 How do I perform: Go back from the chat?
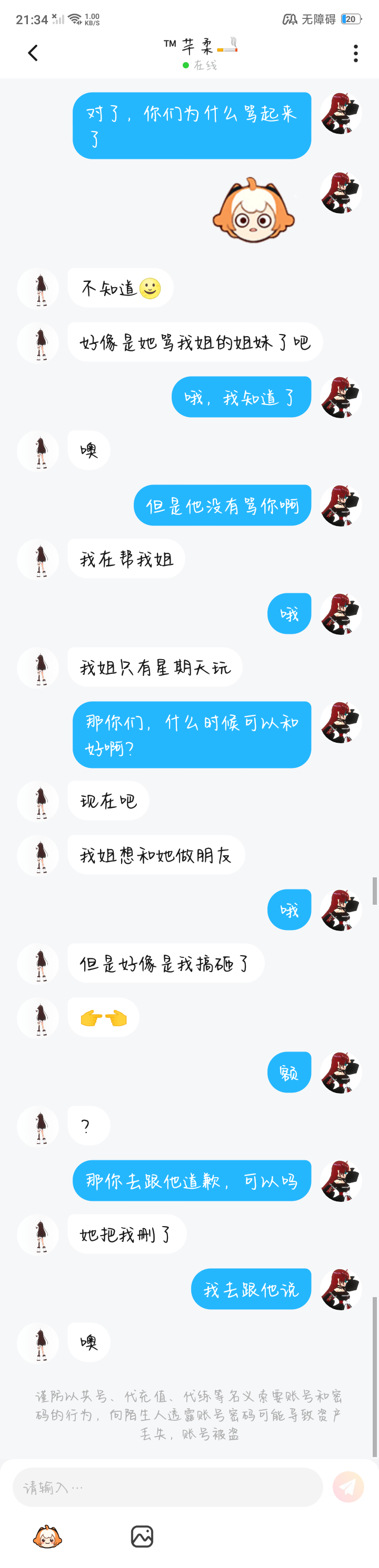pos(33,53)
